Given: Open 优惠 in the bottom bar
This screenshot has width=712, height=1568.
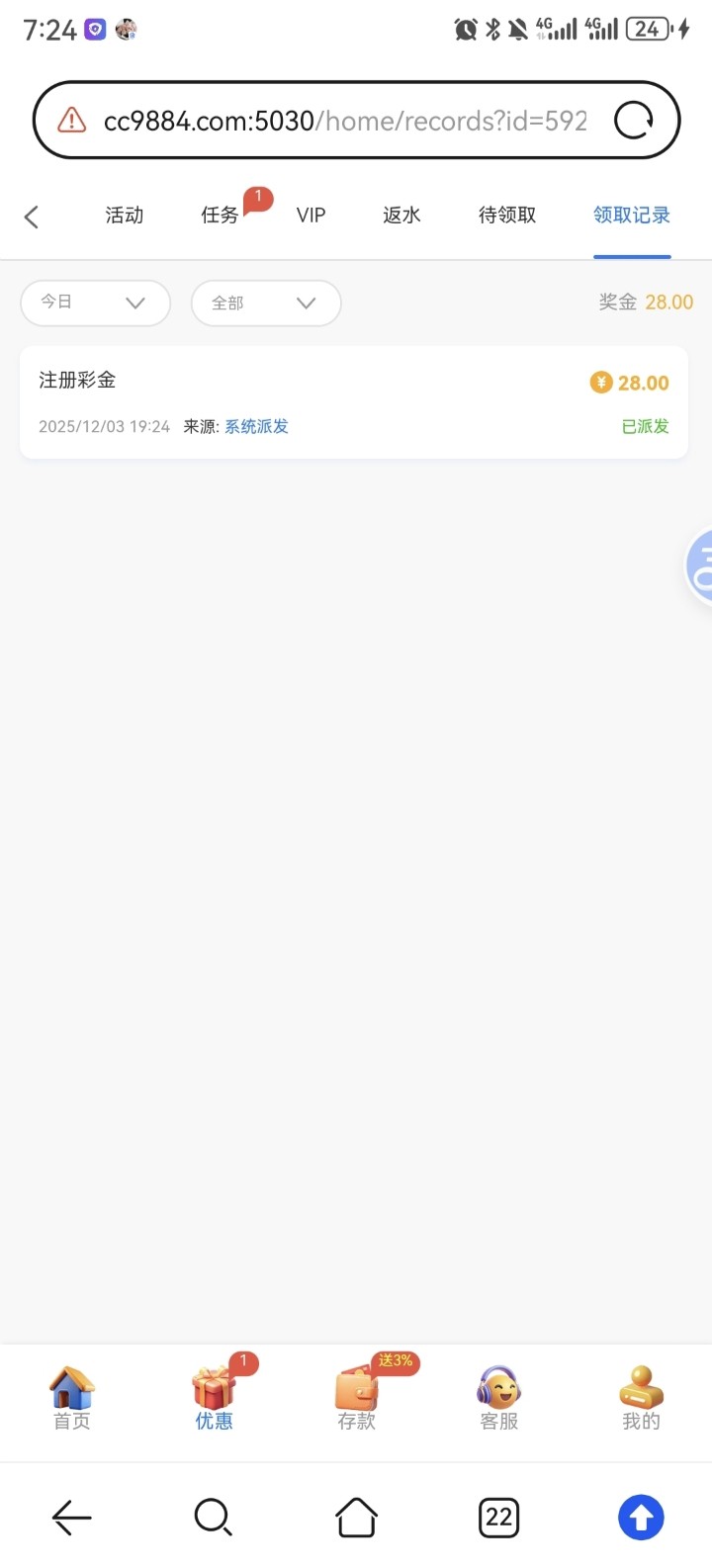Looking at the screenshot, I should pyautogui.click(x=214, y=1398).
